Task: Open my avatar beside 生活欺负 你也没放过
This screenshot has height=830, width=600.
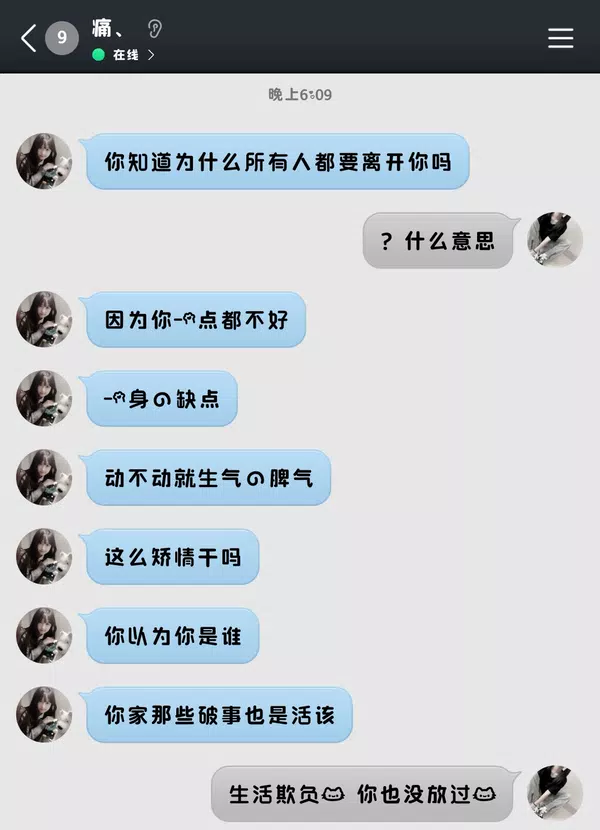Action: [x=555, y=794]
